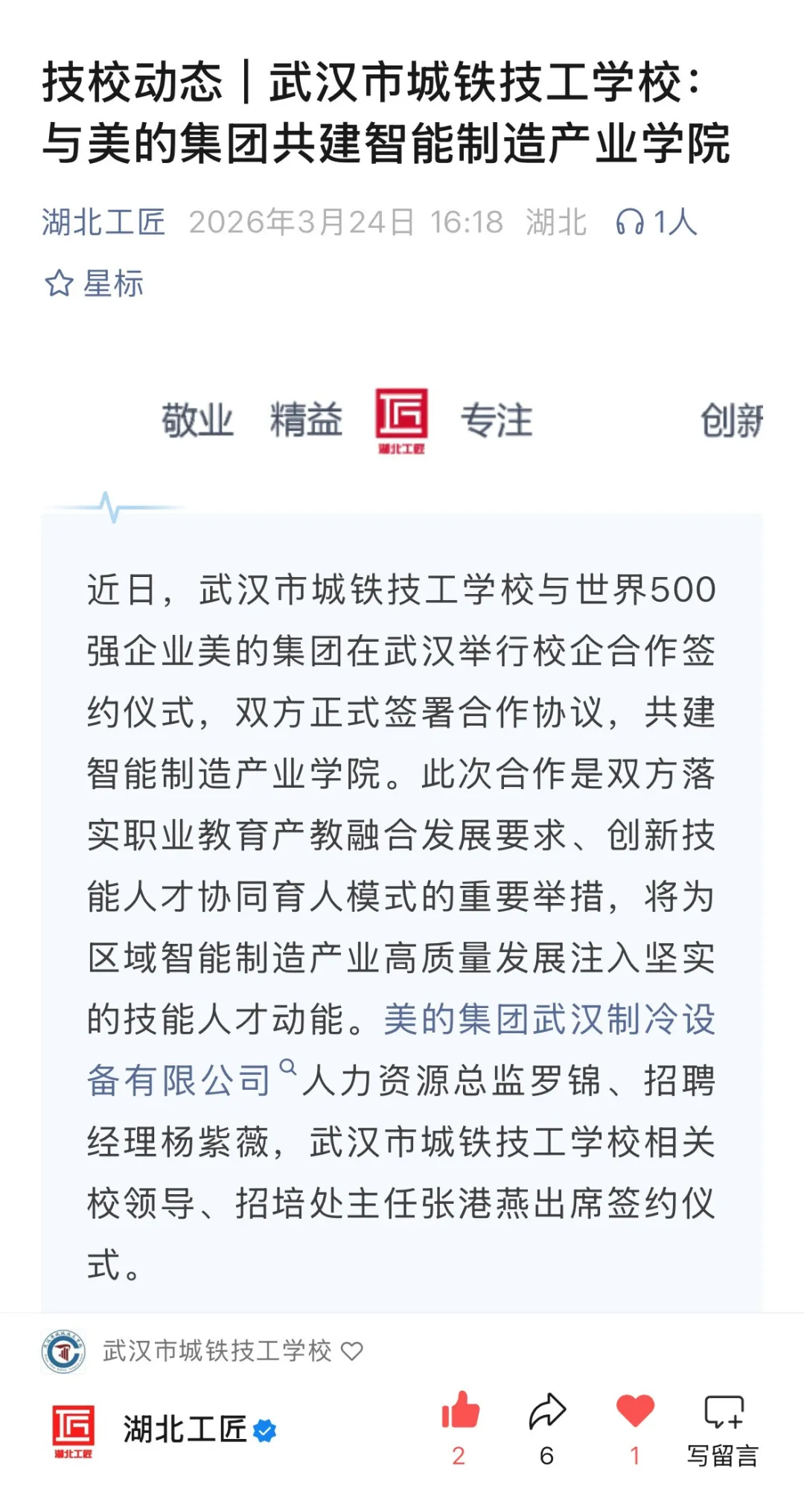Open the 湖北工匠 profile in the bottom bar
804x1512 pixels.
184,1429
